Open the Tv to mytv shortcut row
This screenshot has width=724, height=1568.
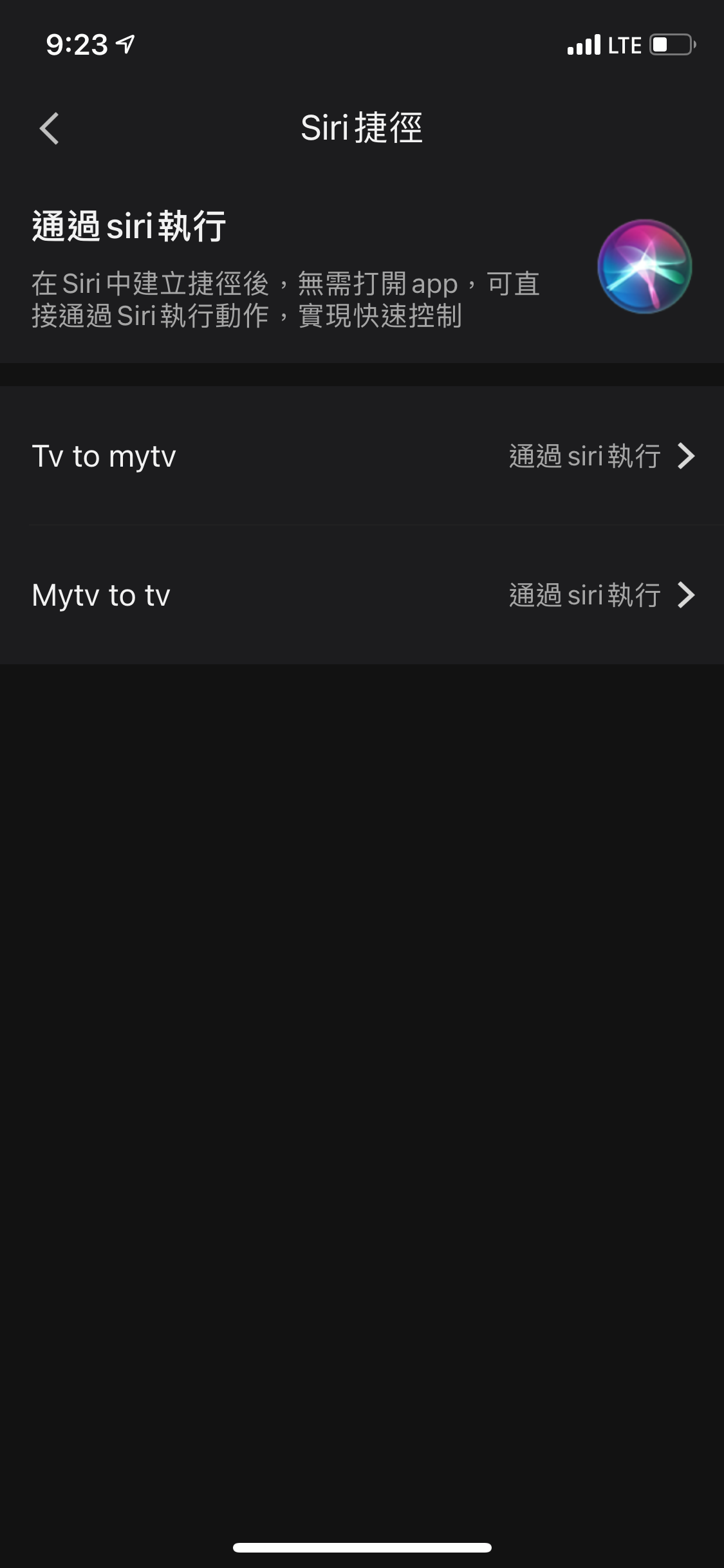[x=362, y=456]
